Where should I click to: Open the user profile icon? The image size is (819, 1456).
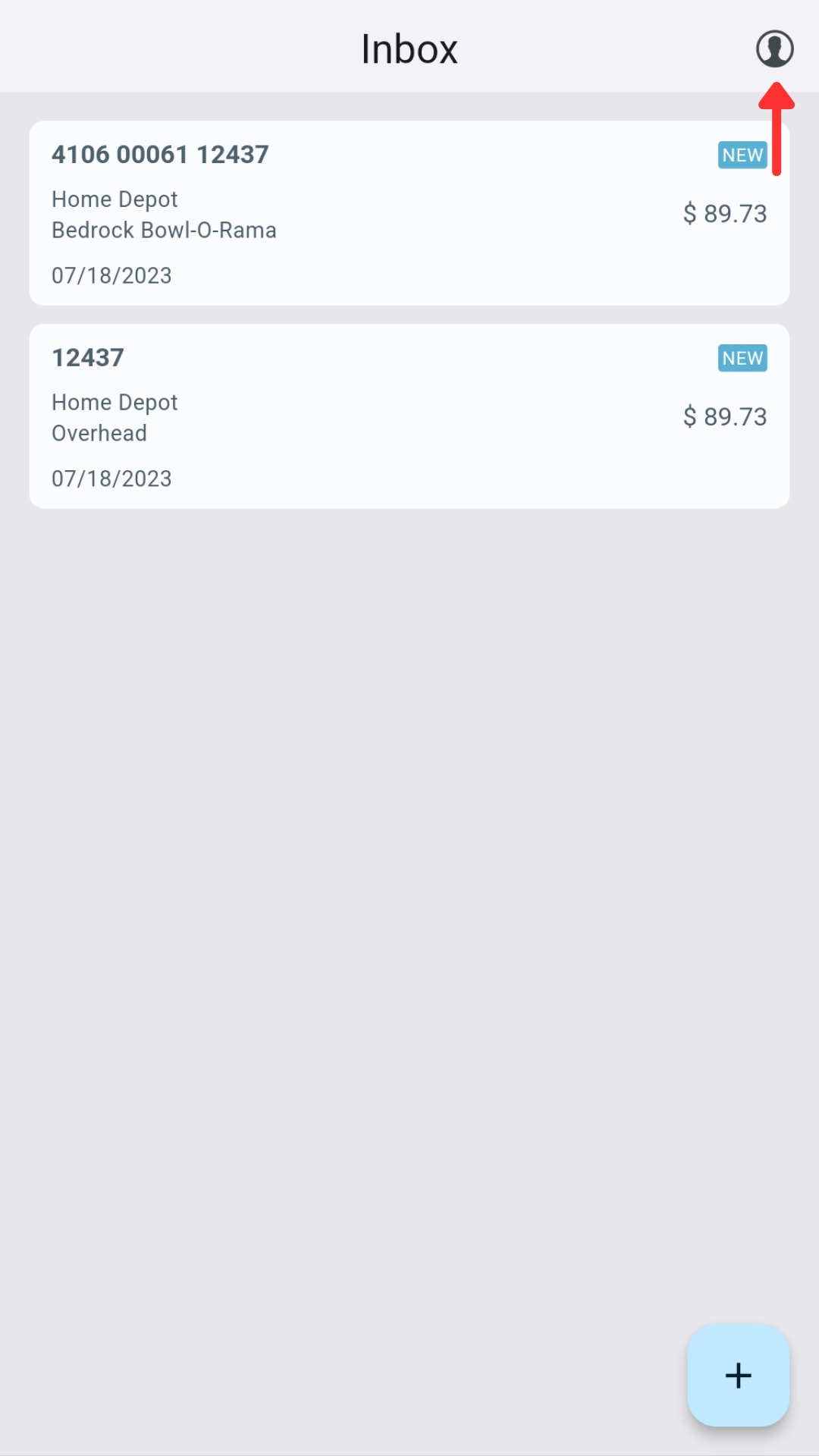coord(774,49)
